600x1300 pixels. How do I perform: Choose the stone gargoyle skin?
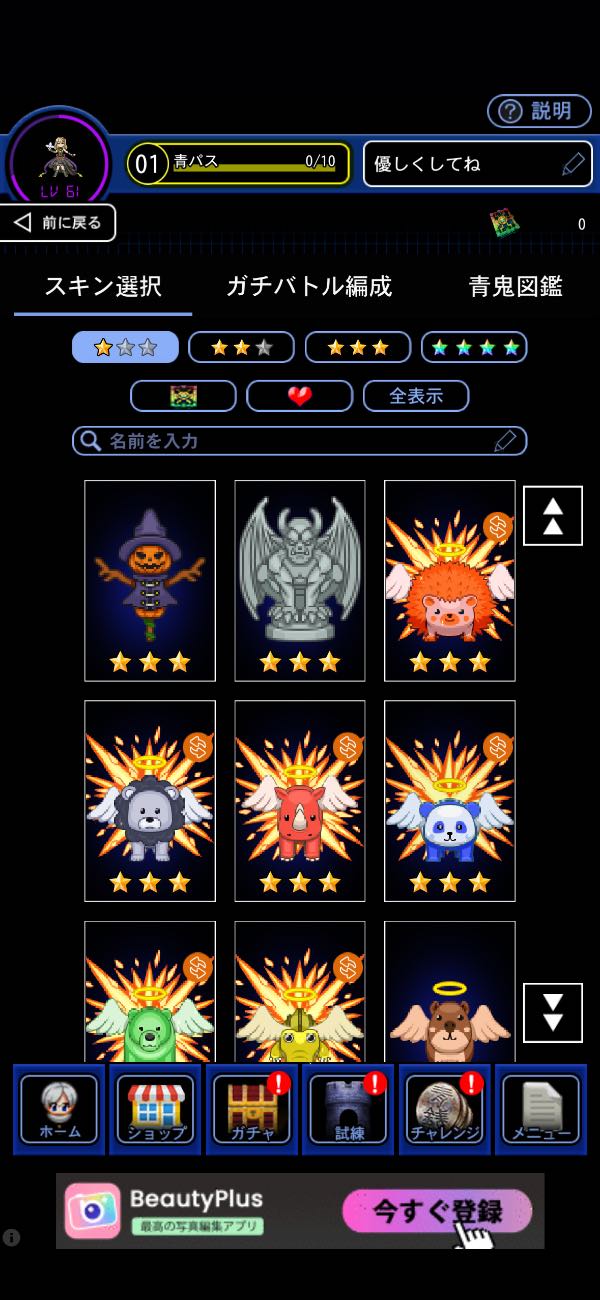pyautogui.click(x=300, y=580)
